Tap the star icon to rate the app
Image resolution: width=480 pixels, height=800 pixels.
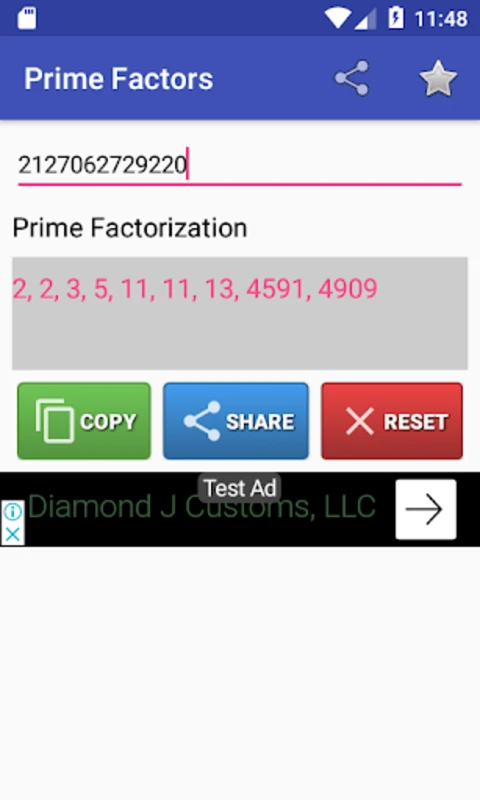438,79
